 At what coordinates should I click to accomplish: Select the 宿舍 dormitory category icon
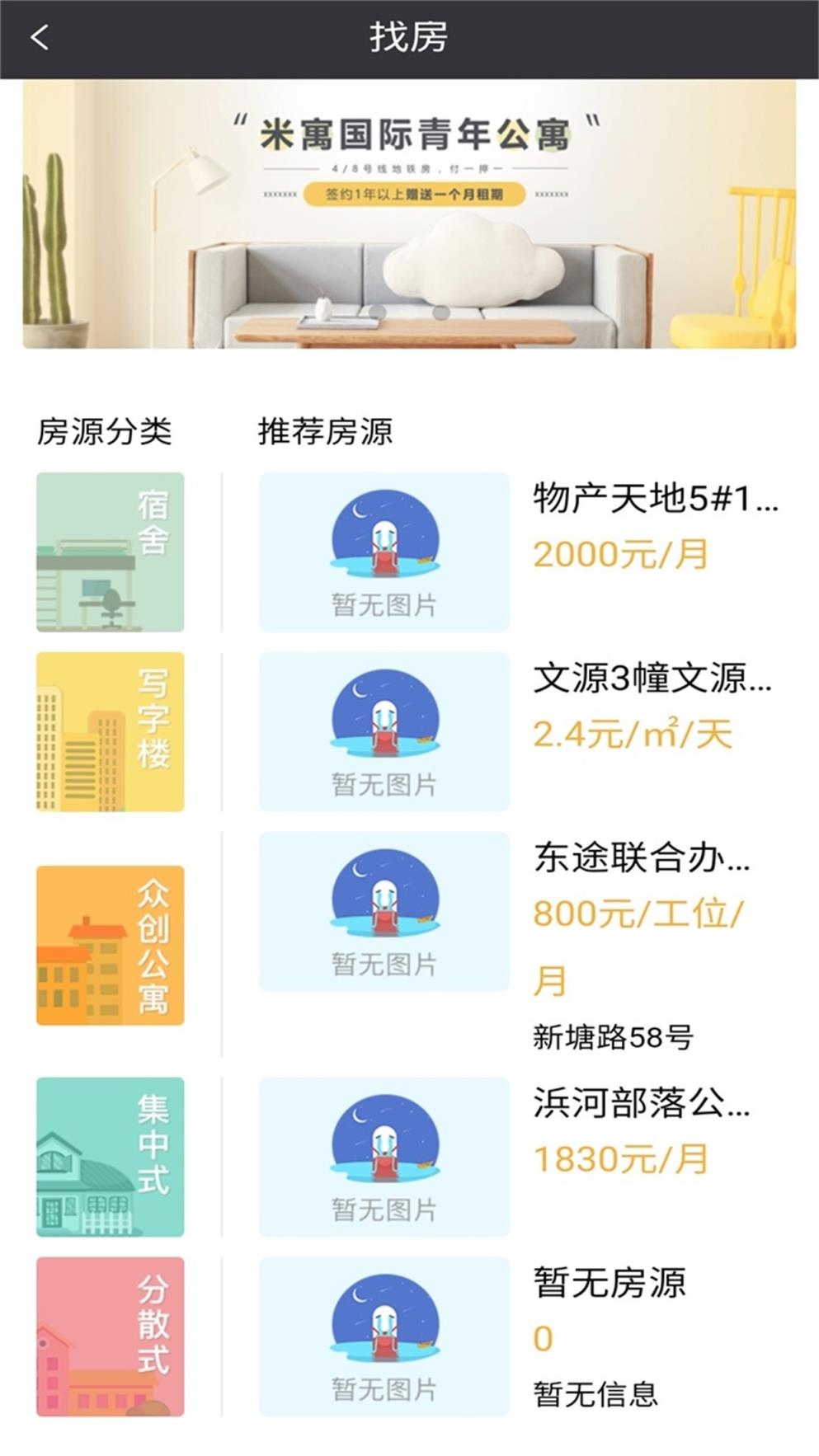pos(111,551)
